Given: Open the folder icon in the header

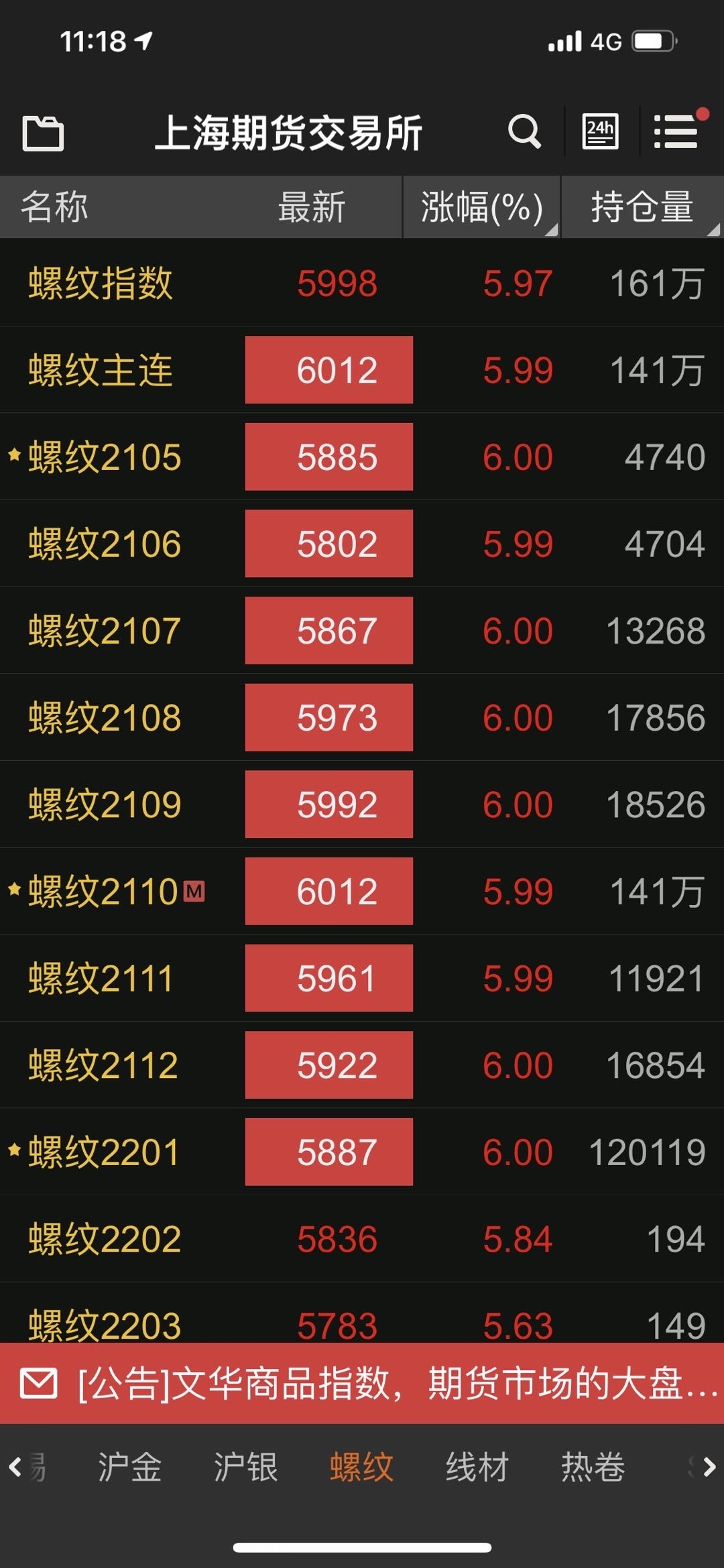Looking at the screenshot, I should (x=43, y=133).
